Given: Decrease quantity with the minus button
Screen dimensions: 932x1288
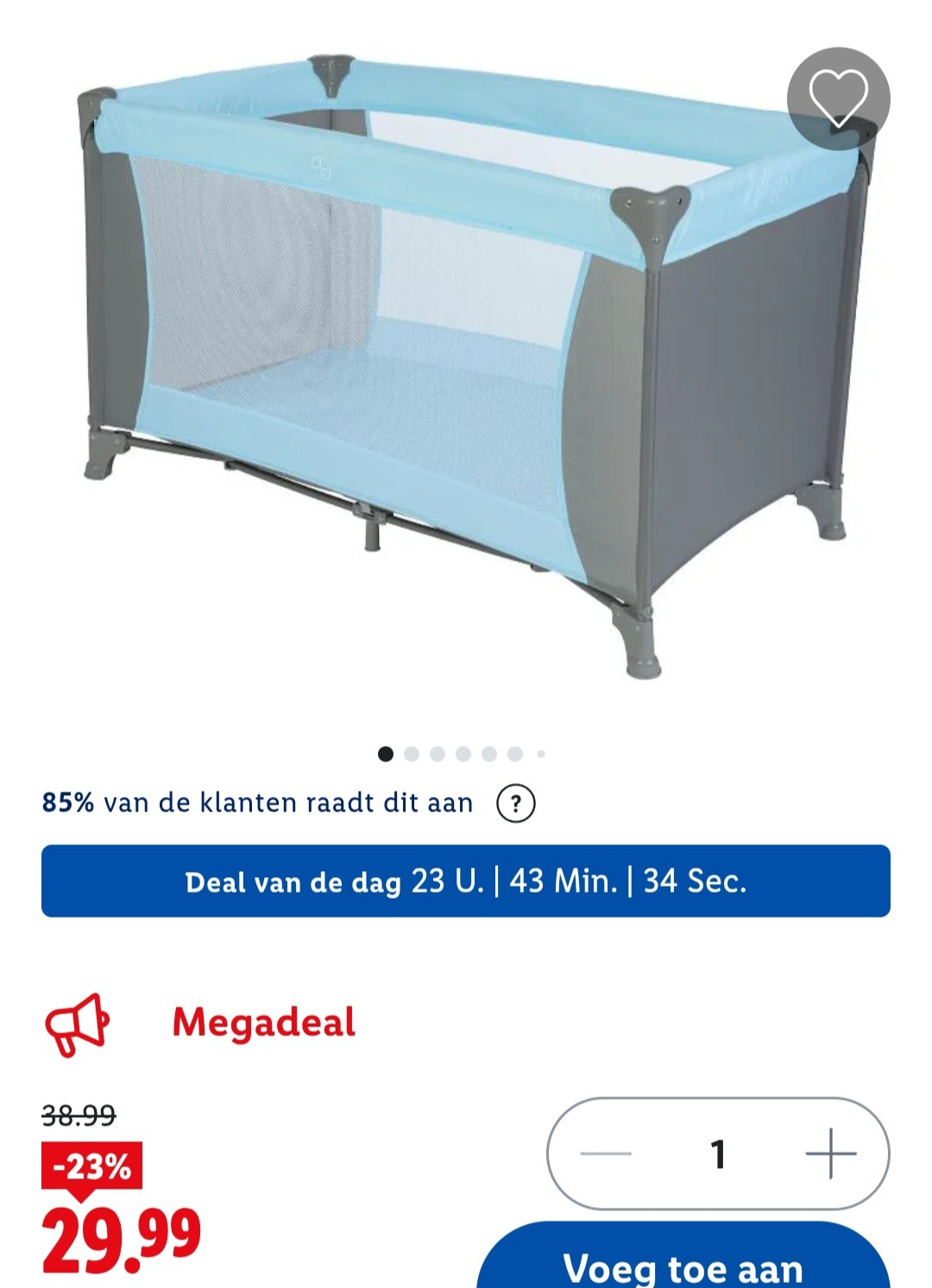Looking at the screenshot, I should coord(606,1153).
